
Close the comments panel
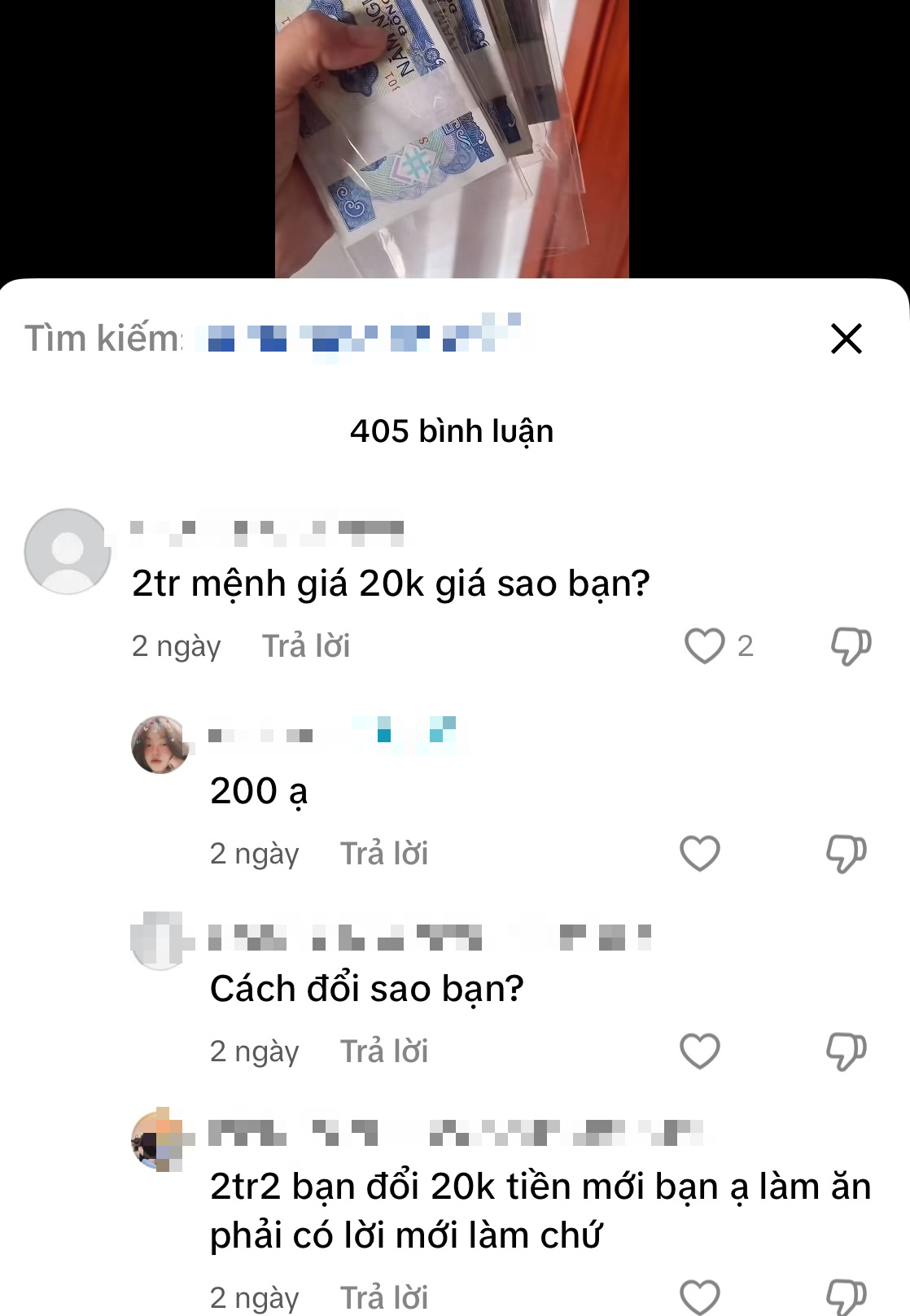pyautogui.click(x=846, y=339)
